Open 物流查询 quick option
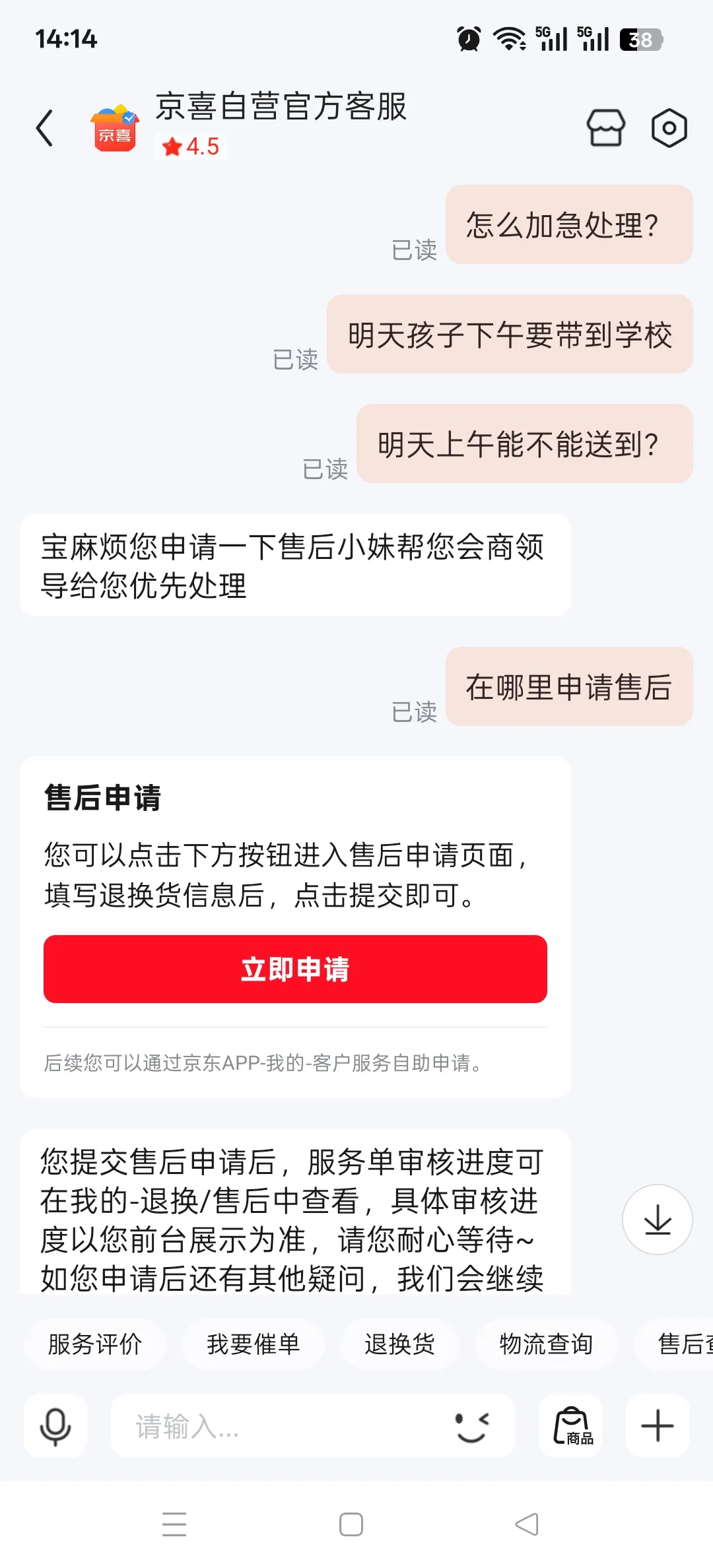The image size is (713, 1568). coord(546,1344)
